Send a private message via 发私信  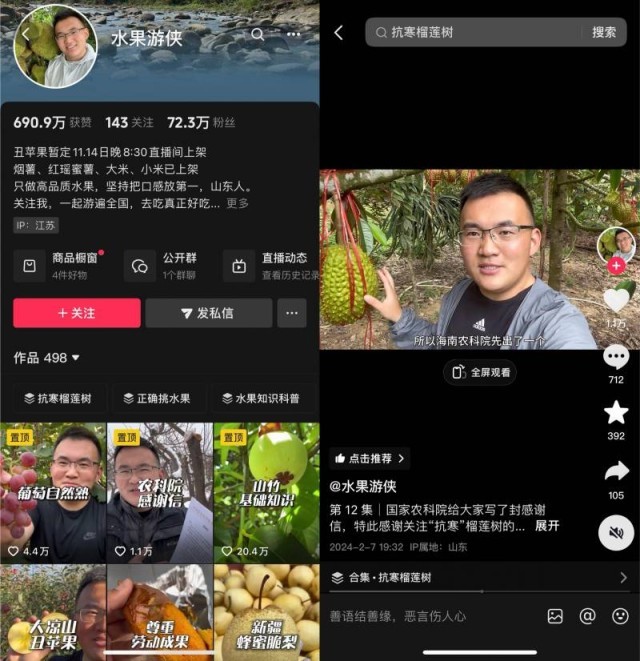[x=208, y=313]
